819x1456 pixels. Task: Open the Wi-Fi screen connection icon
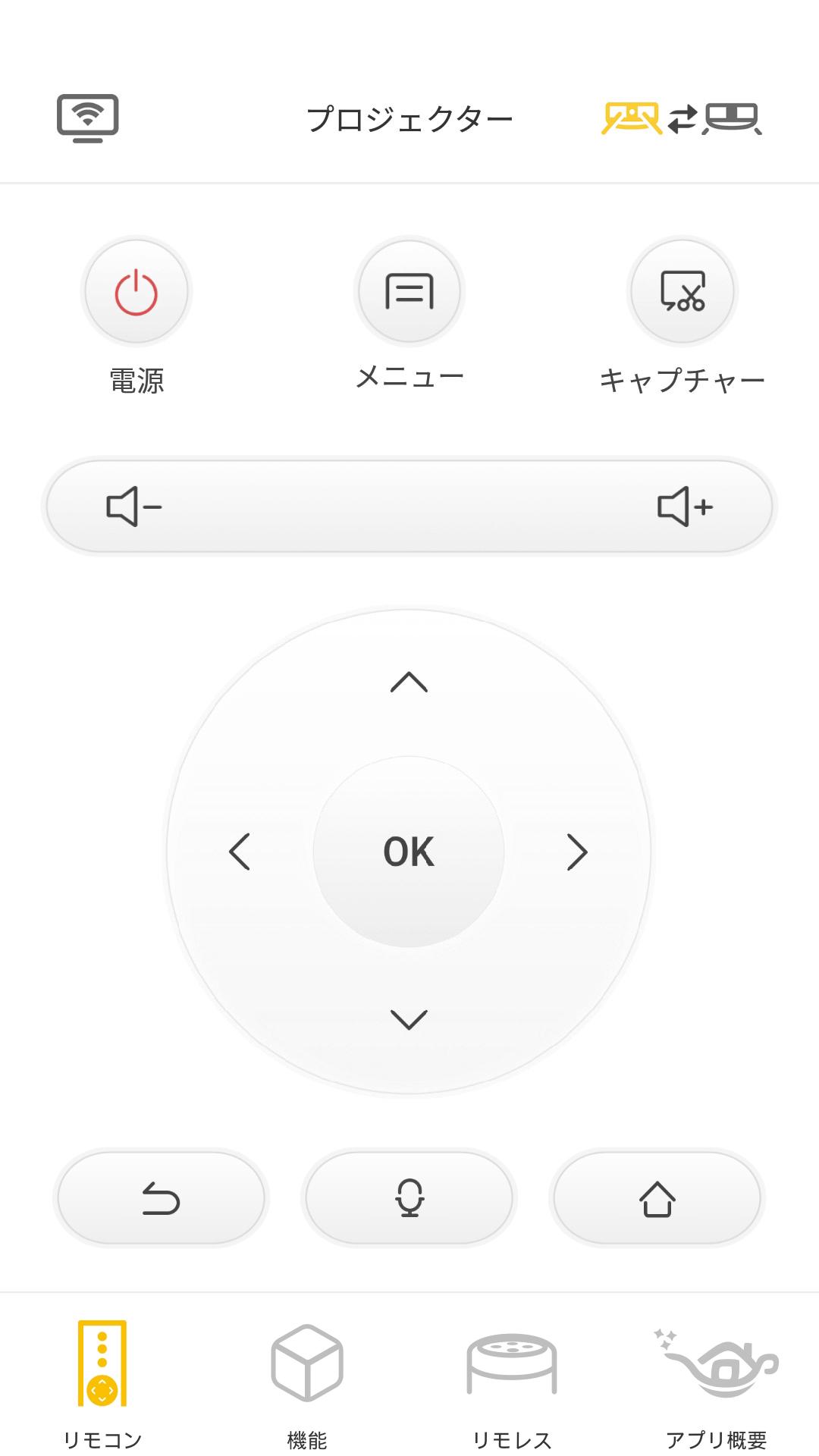(x=88, y=118)
